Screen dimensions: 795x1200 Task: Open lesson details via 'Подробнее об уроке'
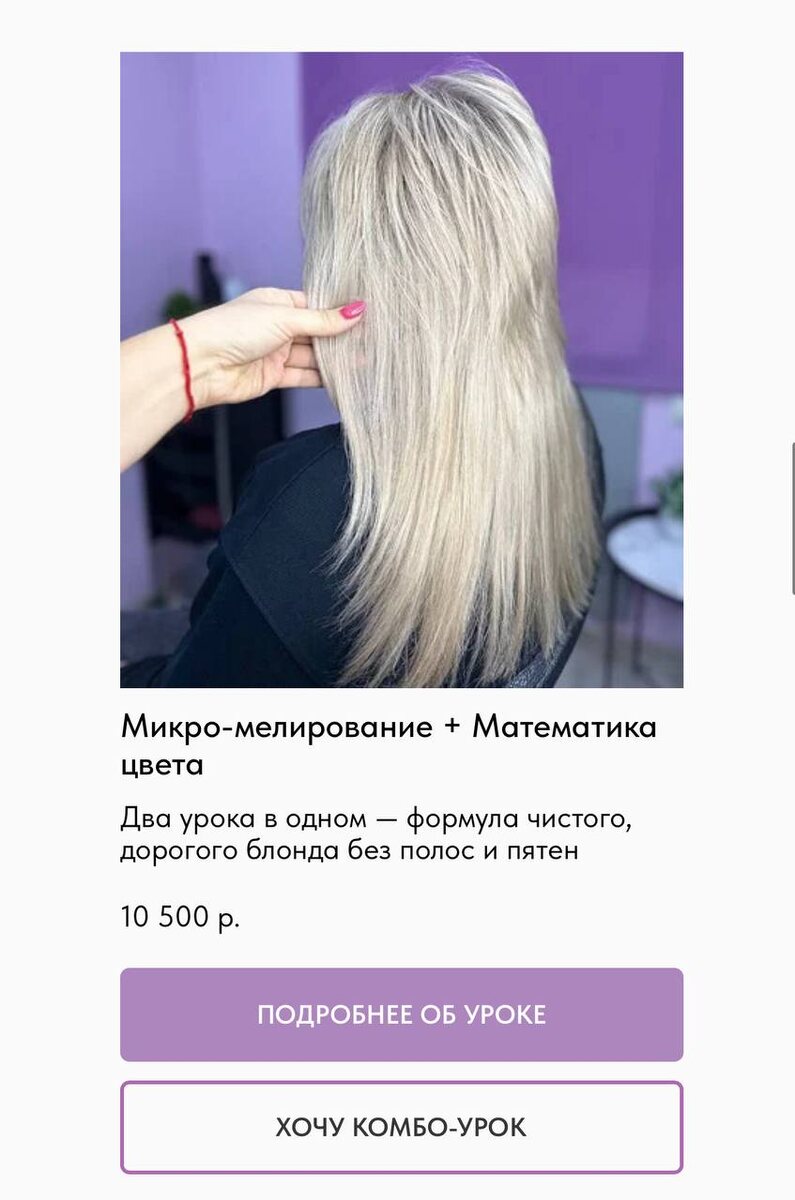[x=401, y=1014]
